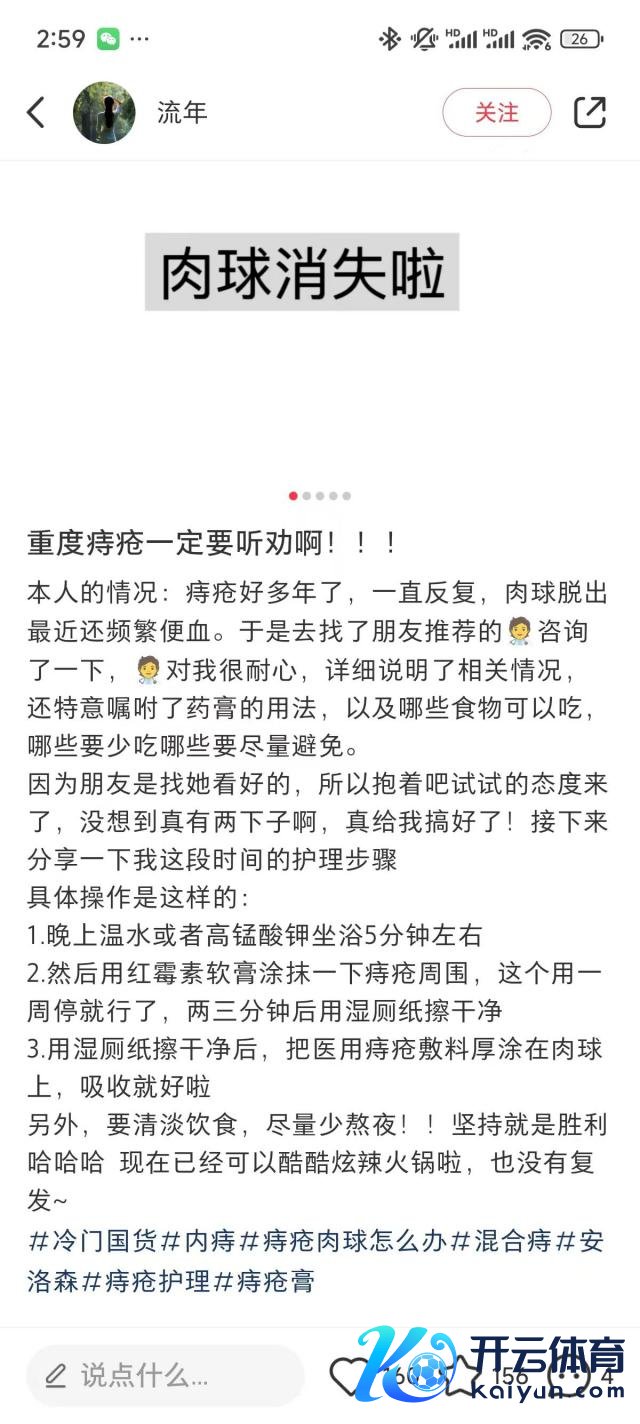This screenshot has width=640, height=1424.
Task: Follow the author with 关注 button
Action: pyautogui.click(x=496, y=112)
